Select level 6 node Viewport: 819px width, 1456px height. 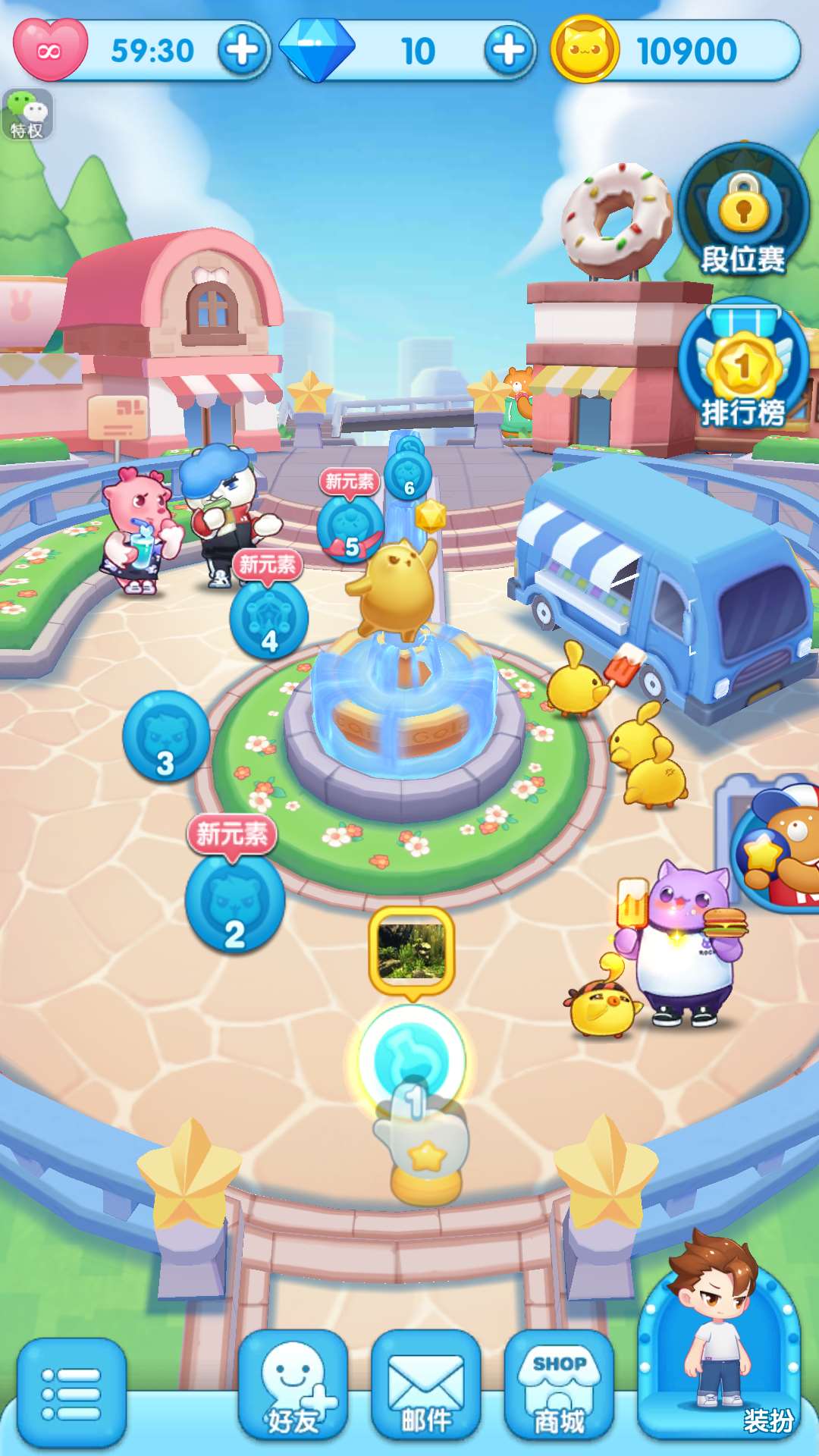408,476
